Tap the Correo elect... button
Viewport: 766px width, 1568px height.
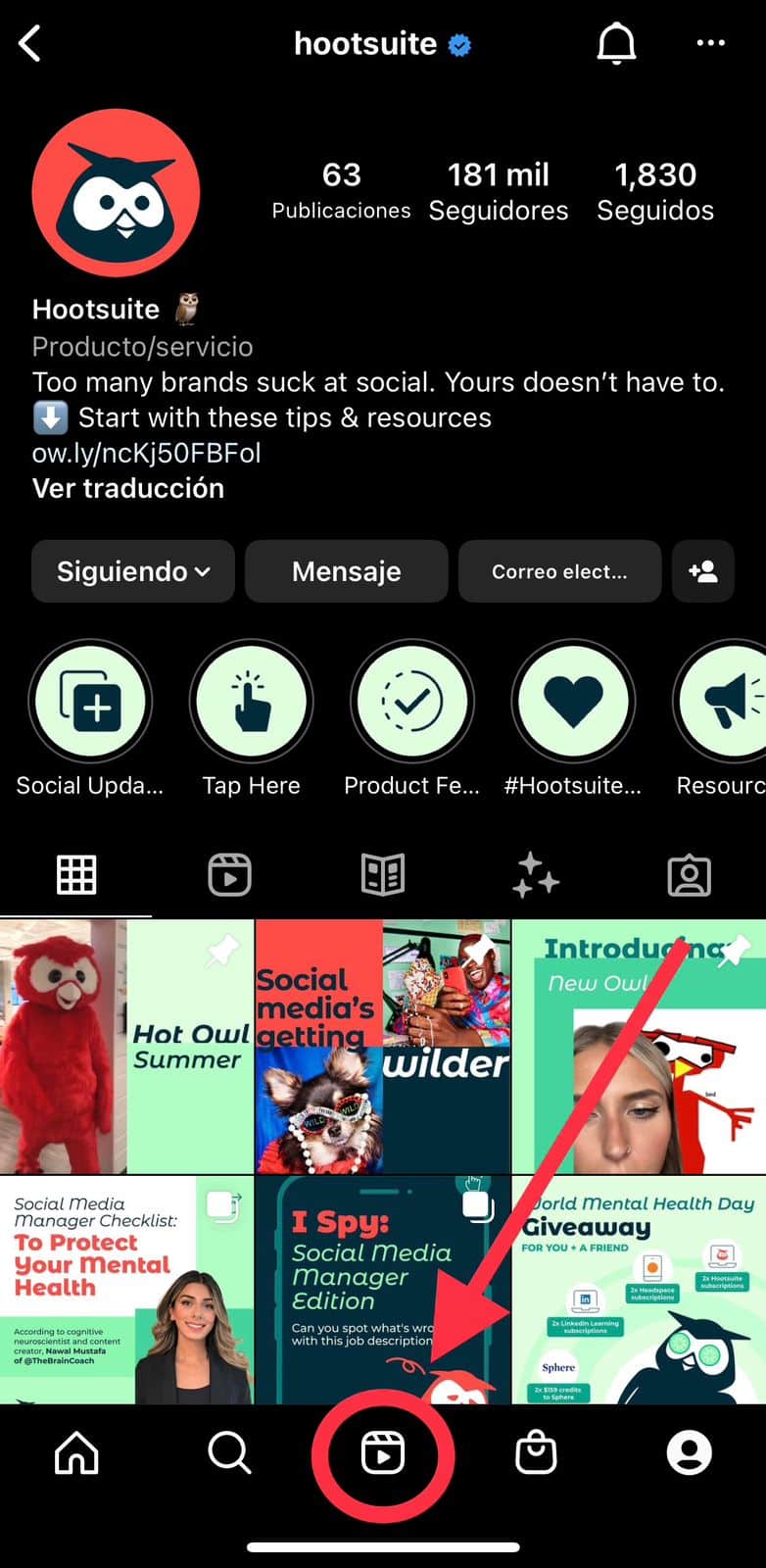tap(559, 571)
